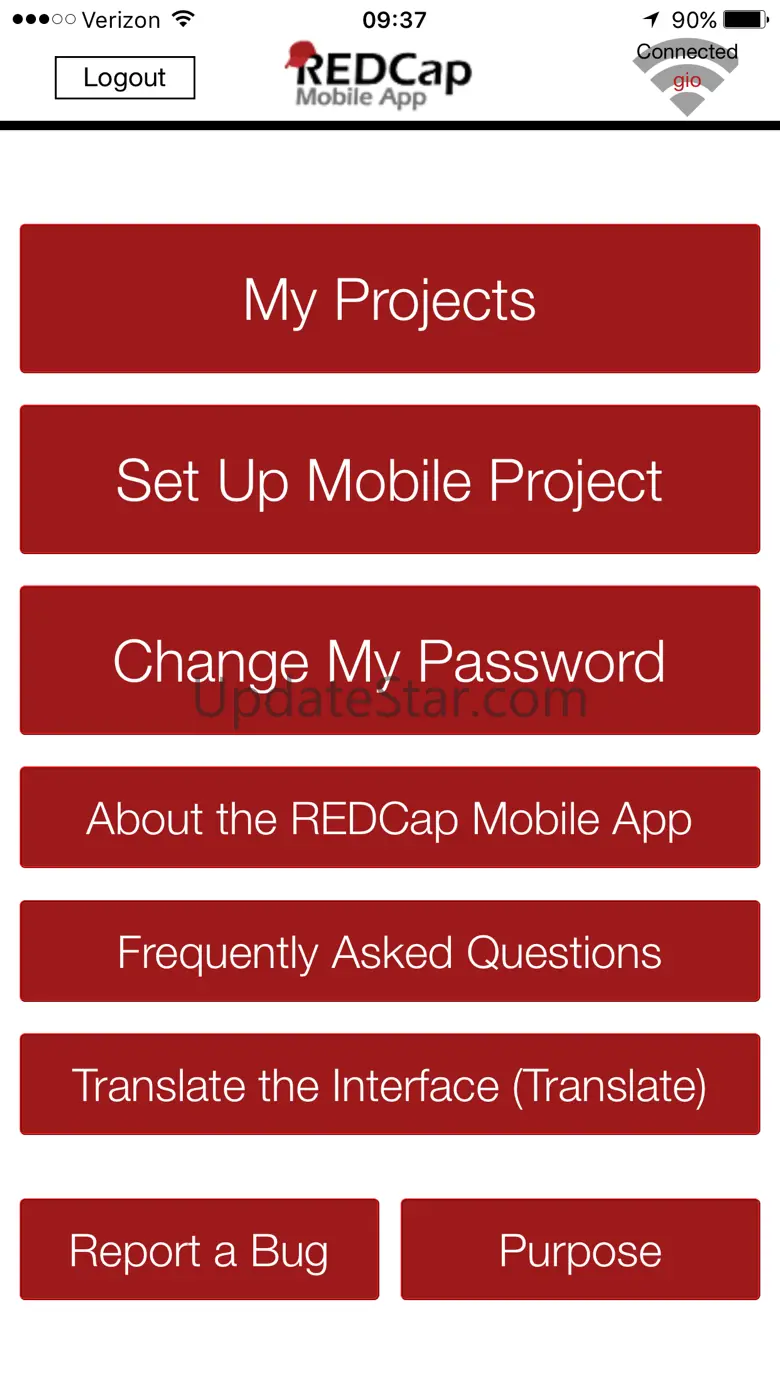Image resolution: width=780 pixels, height=1387 pixels.
Task: Open the Purpose page
Action: tap(580, 1250)
